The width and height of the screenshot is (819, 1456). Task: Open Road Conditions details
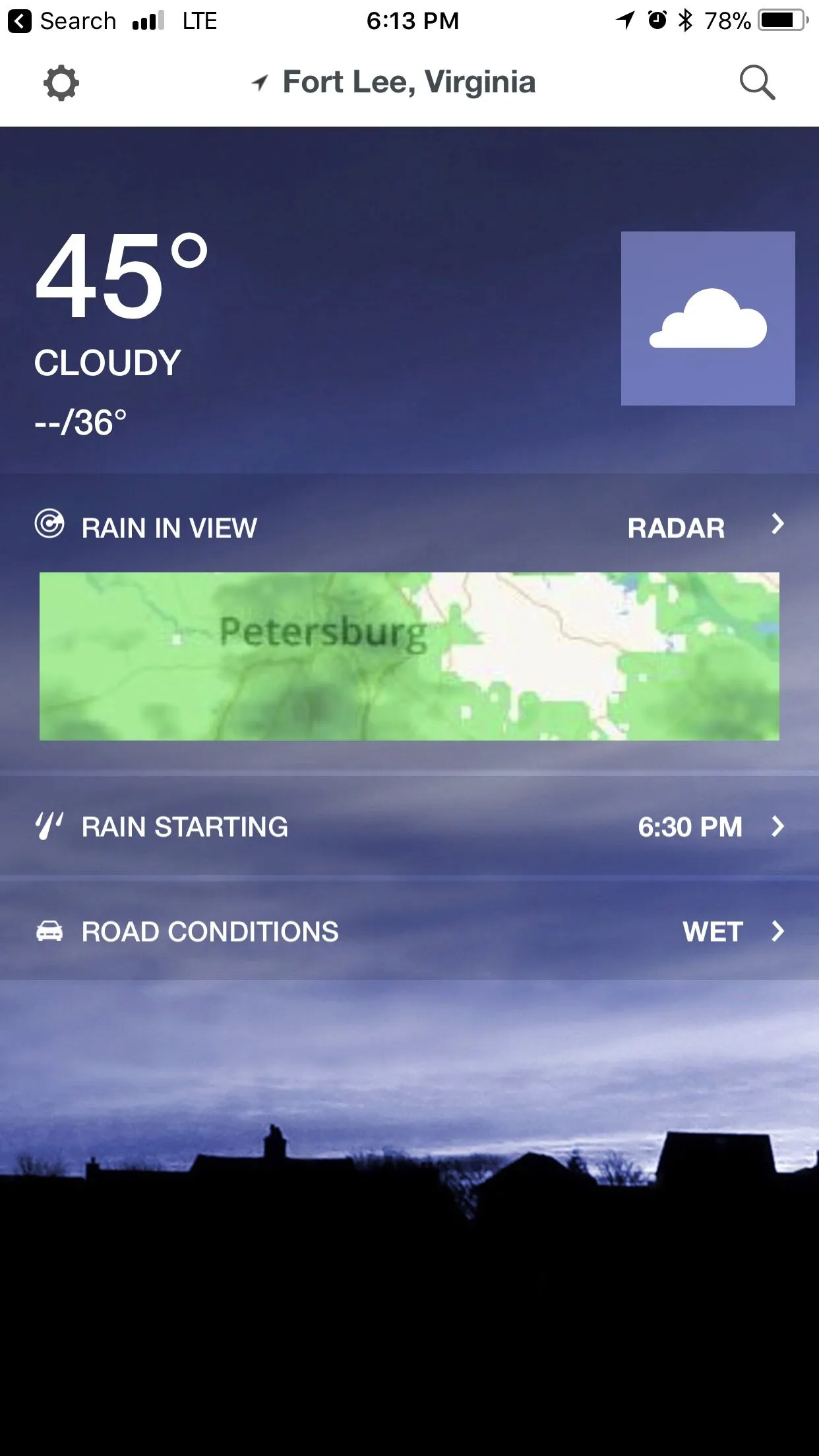point(409,932)
